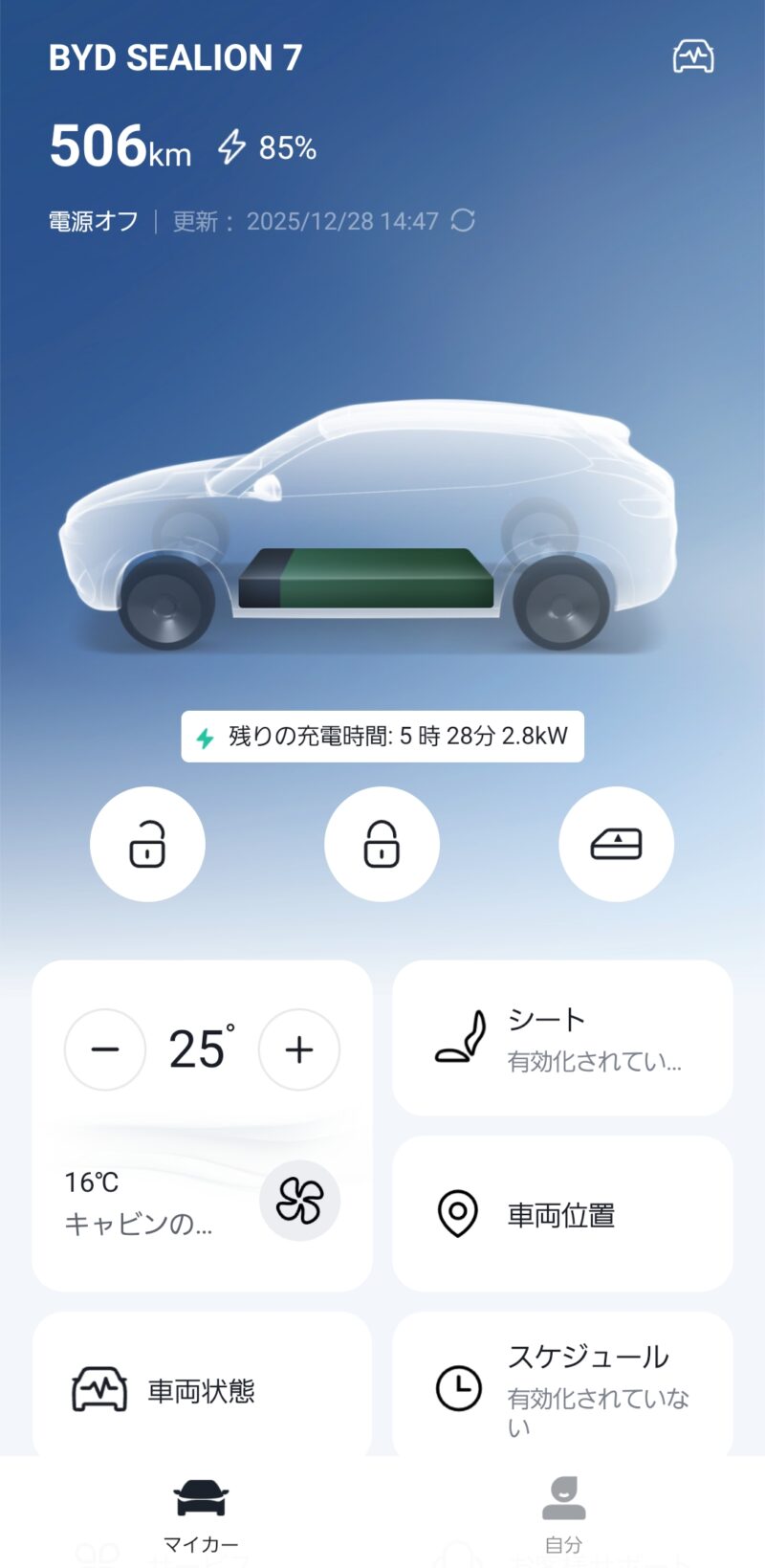Open the シート seat settings card
The image size is (765, 1568).
[562, 1038]
